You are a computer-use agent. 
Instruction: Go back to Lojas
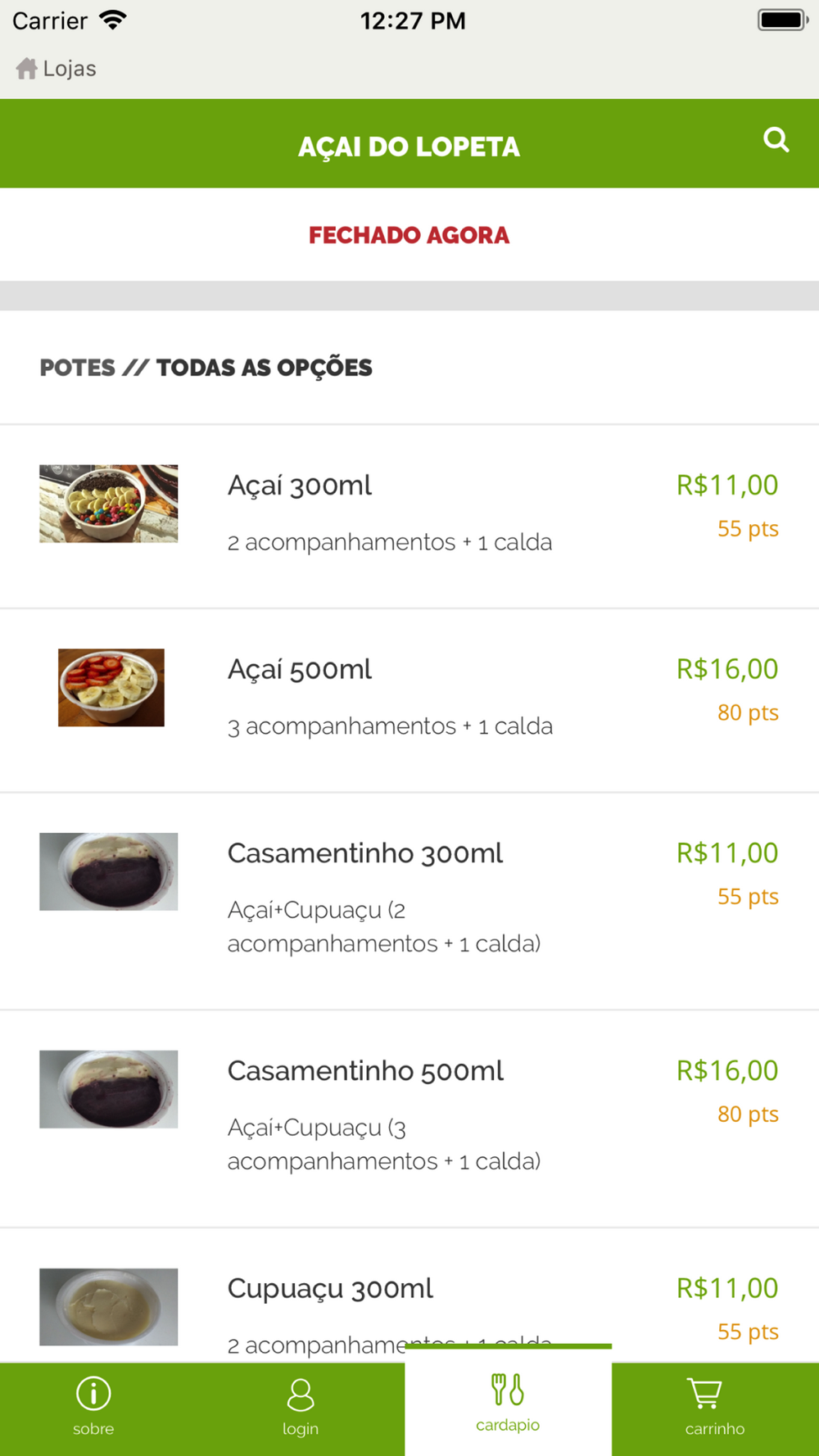56,69
